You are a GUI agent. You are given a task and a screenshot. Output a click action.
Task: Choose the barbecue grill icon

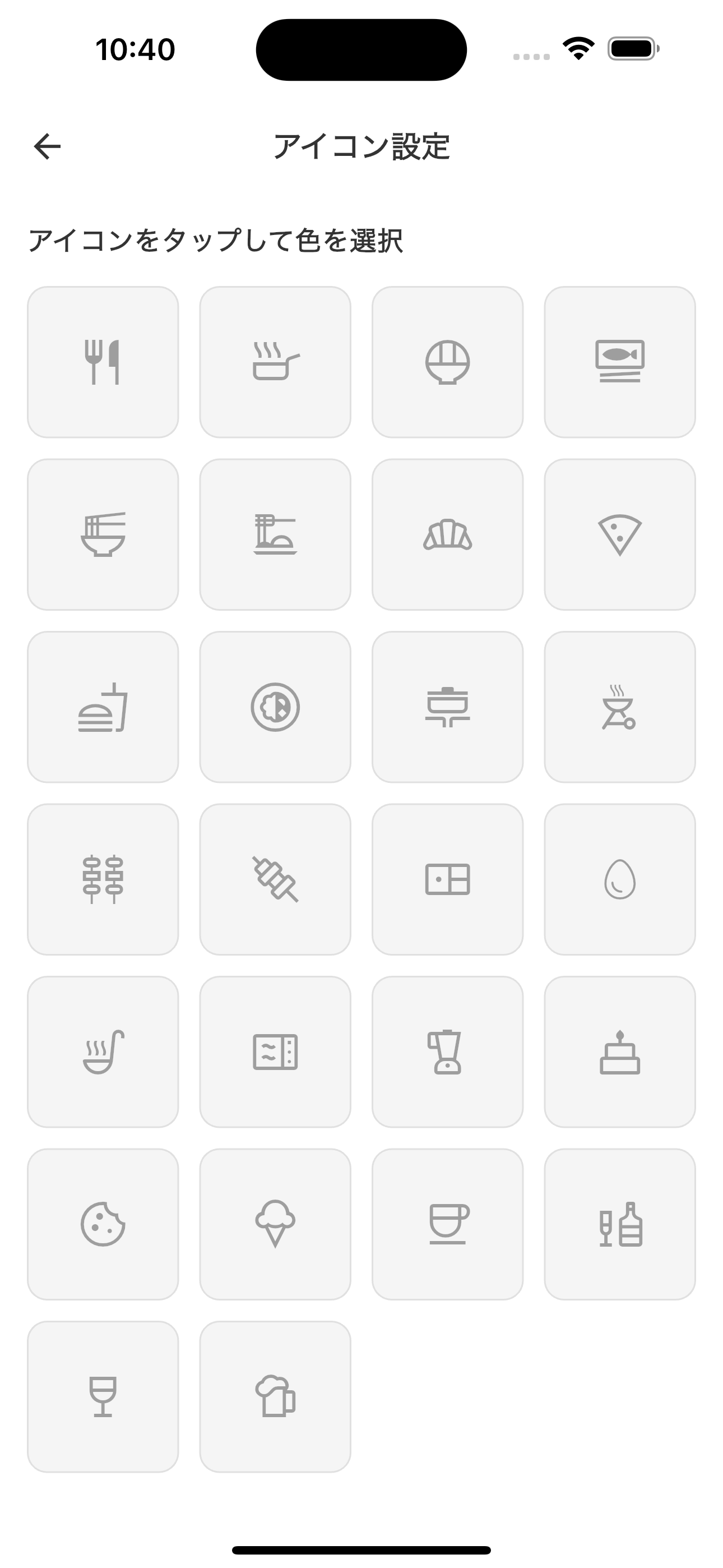(x=619, y=707)
